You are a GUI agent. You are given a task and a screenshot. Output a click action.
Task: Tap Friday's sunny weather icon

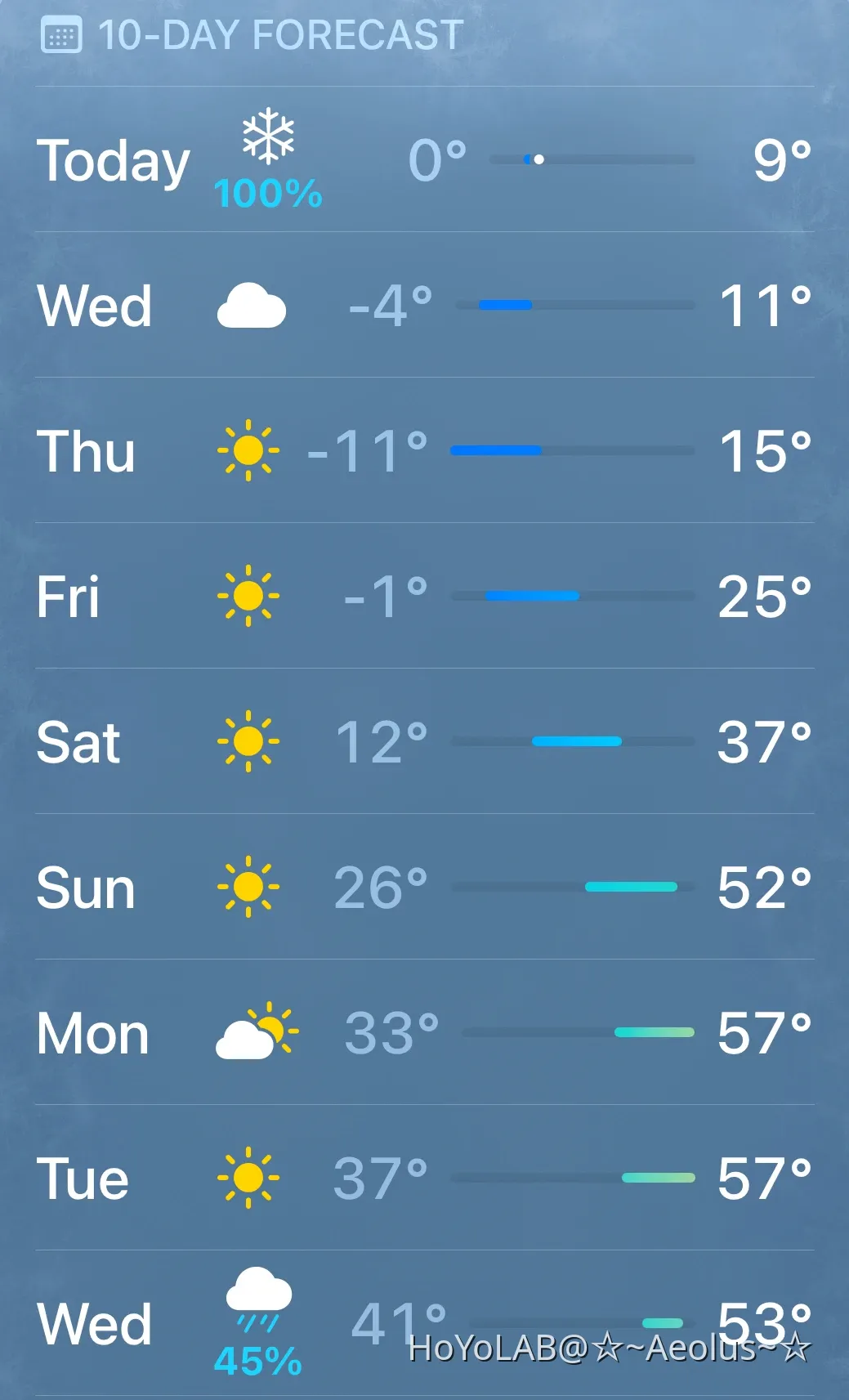click(x=249, y=595)
